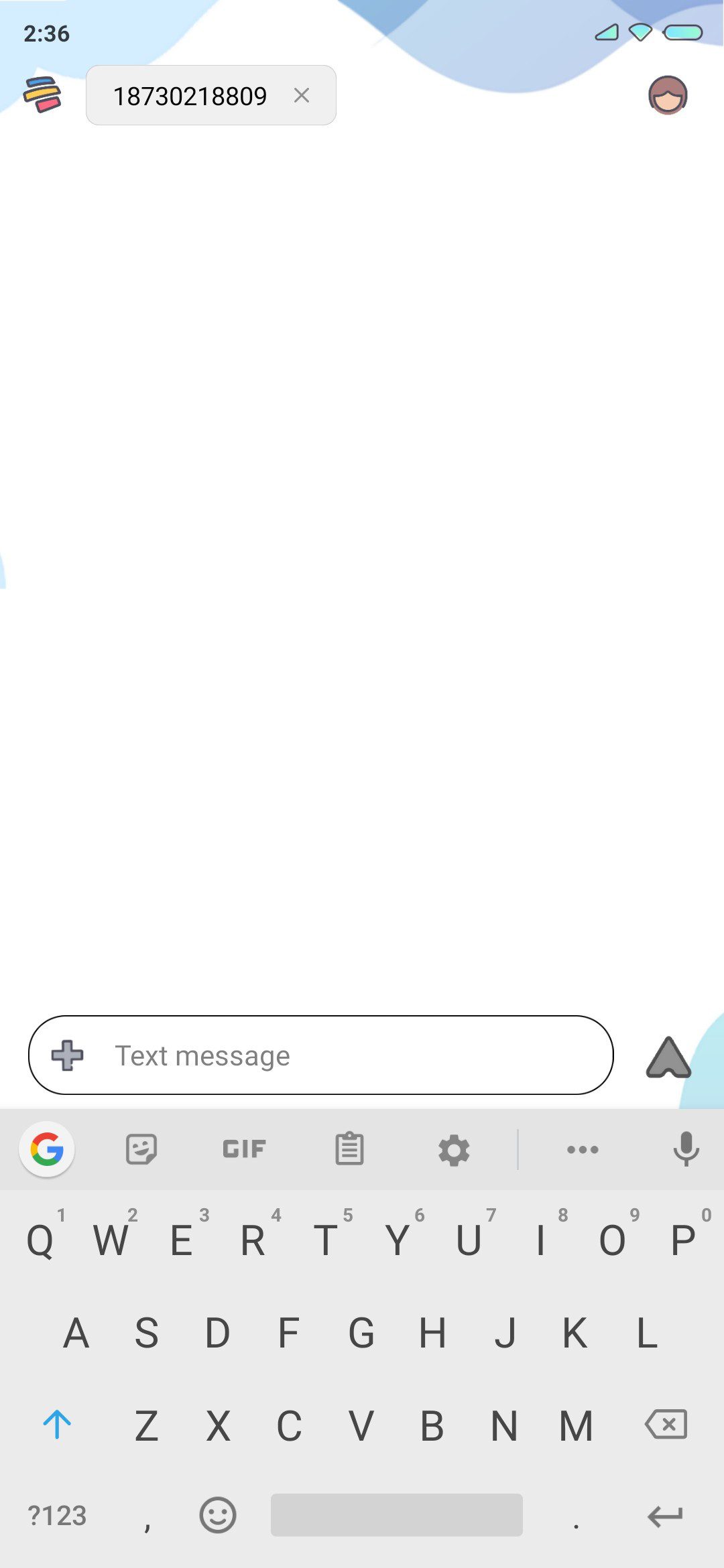Switch to the ?123 symbols keyboard

click(x=57, y=1516)
